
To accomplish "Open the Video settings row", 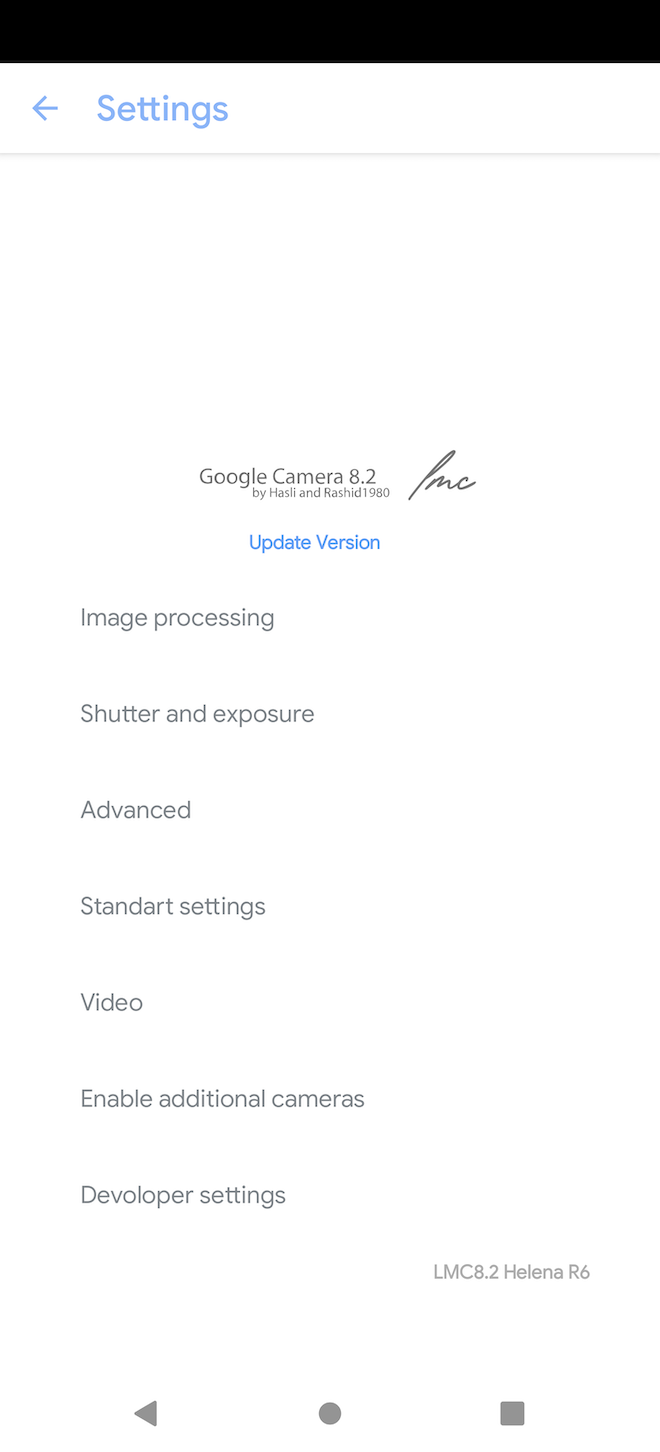I will pos(112,1002).
